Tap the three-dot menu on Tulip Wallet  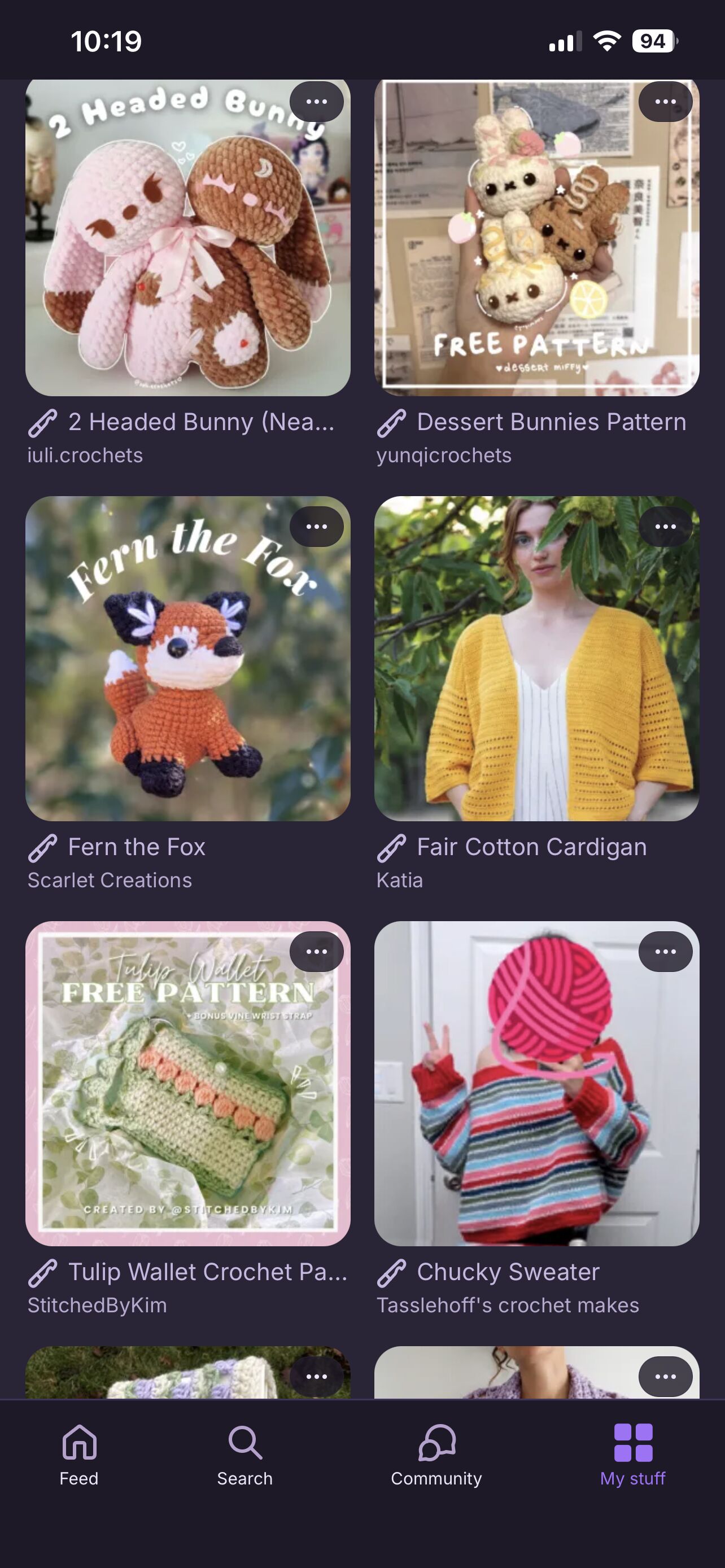pos(316,952)
